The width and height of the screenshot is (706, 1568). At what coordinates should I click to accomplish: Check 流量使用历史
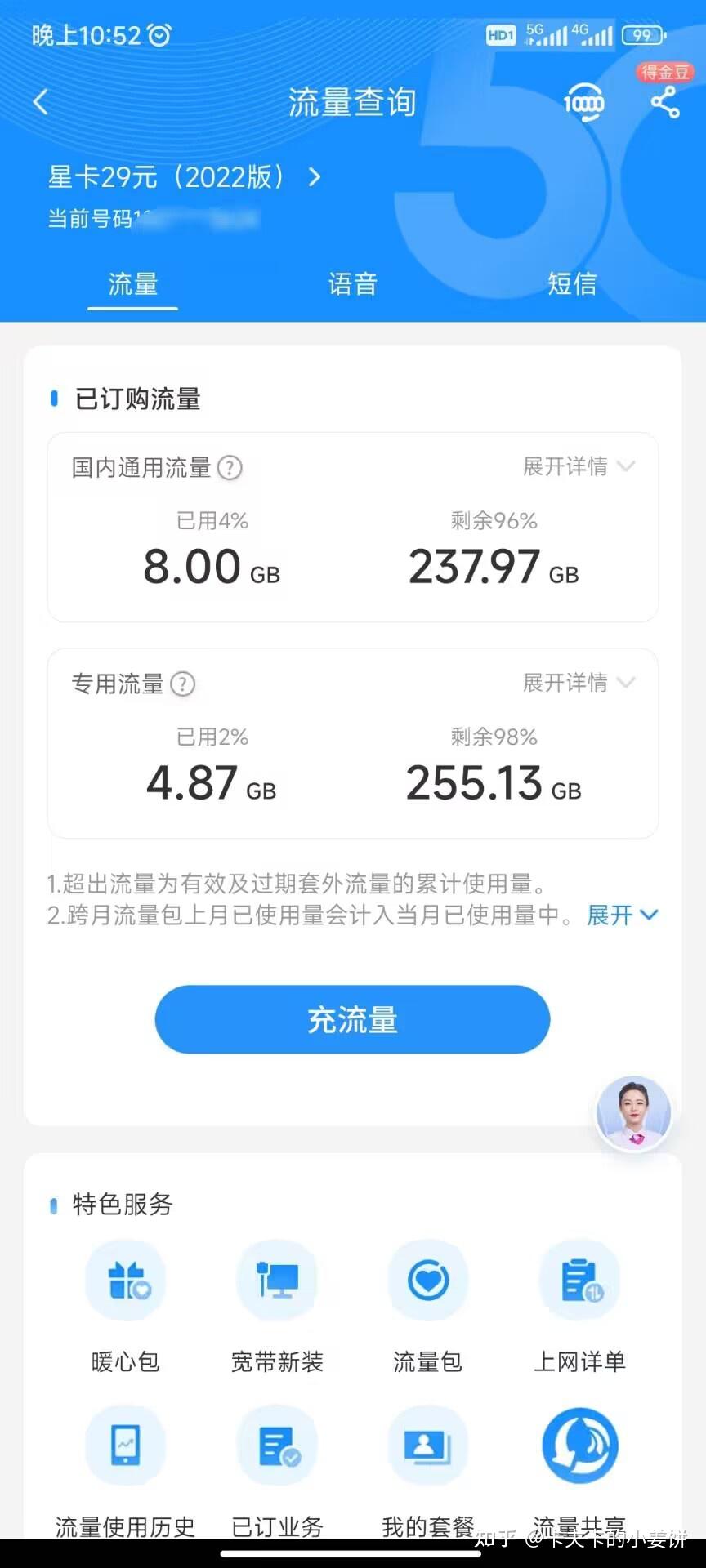coord(126,1445)
